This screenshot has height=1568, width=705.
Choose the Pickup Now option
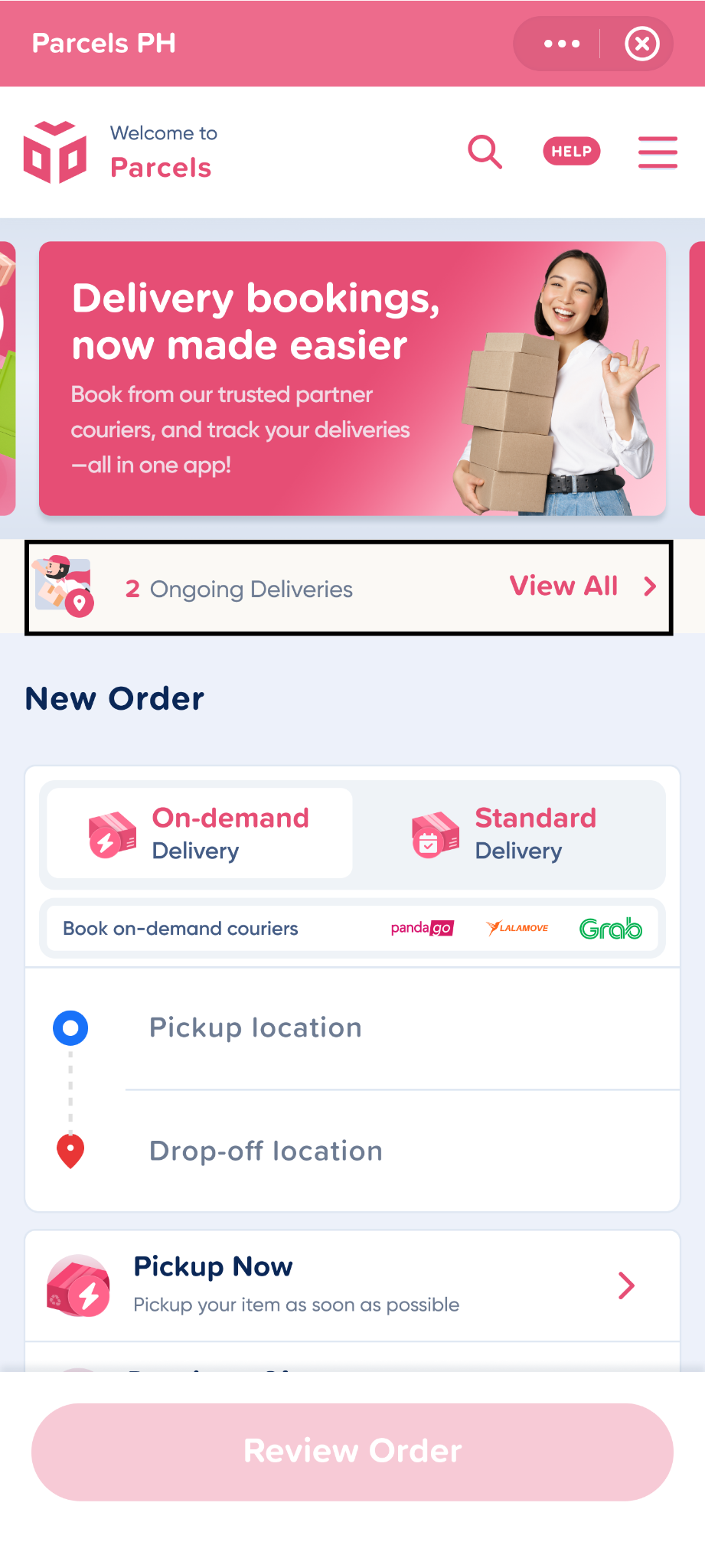point(352,1285)
